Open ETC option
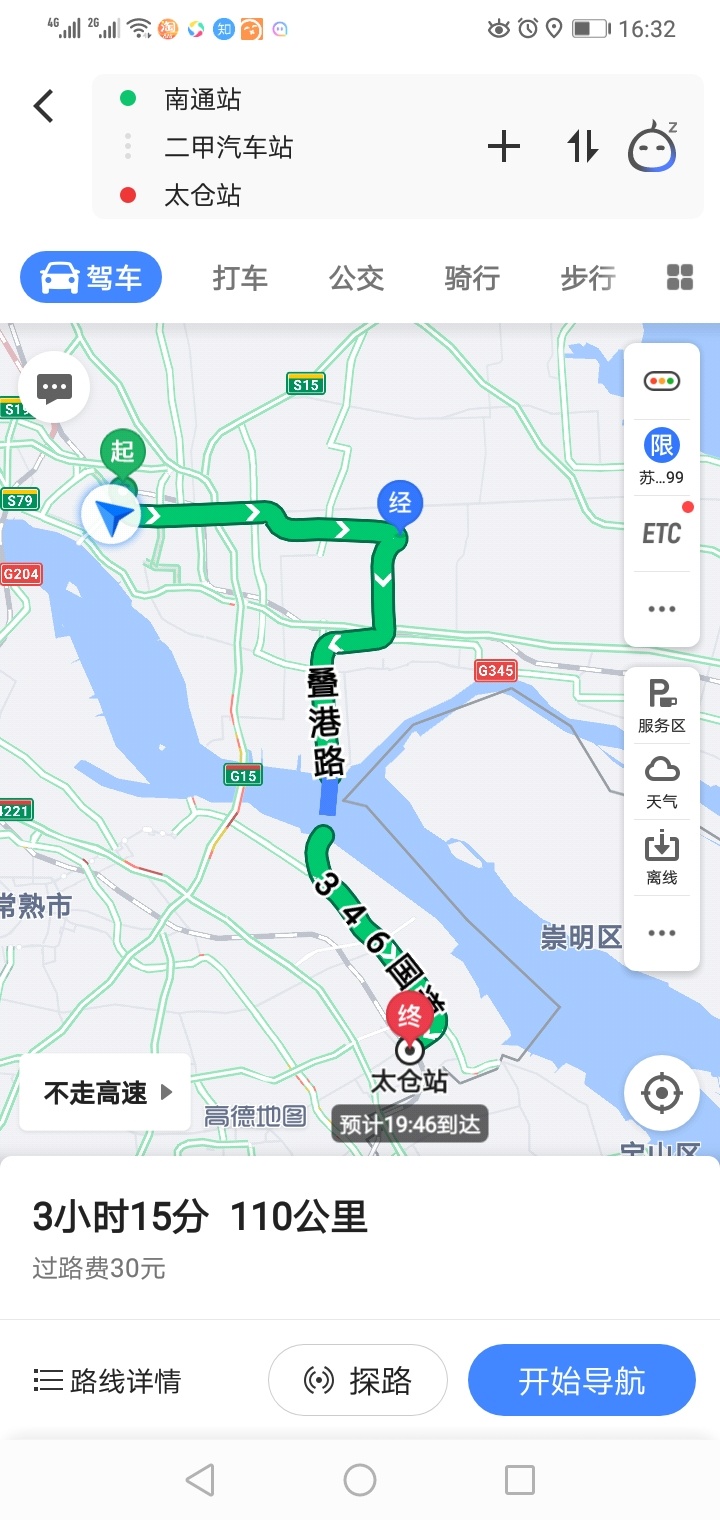The width and height of the screenshot is (720, 1520). click(x=661, y=534)
